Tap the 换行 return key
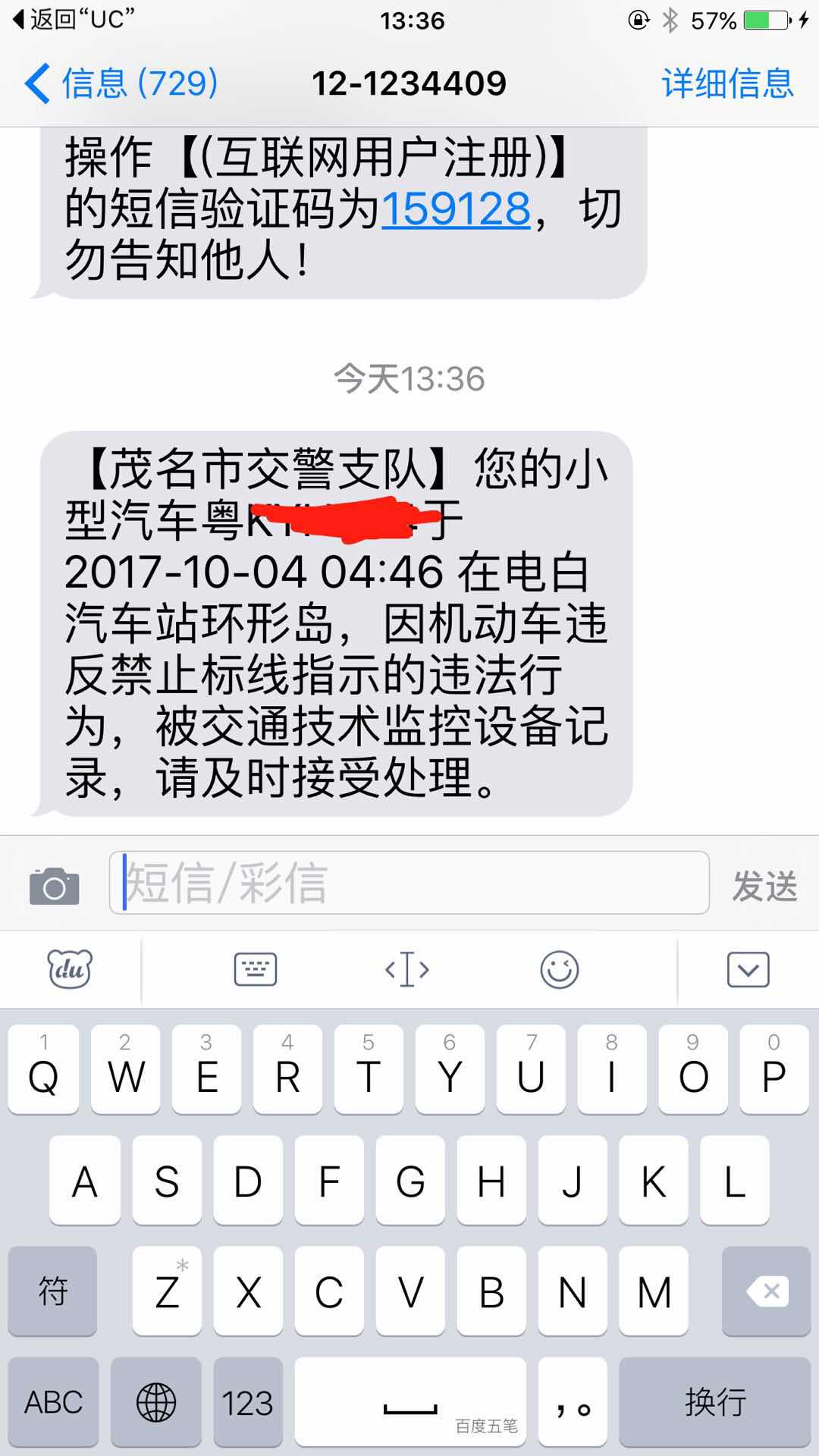819x1456 pixels. pos(714,1402)
